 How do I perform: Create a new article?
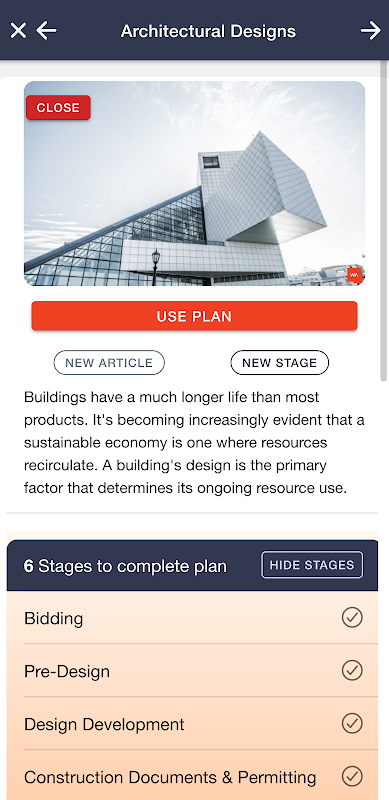click(109, 363)
